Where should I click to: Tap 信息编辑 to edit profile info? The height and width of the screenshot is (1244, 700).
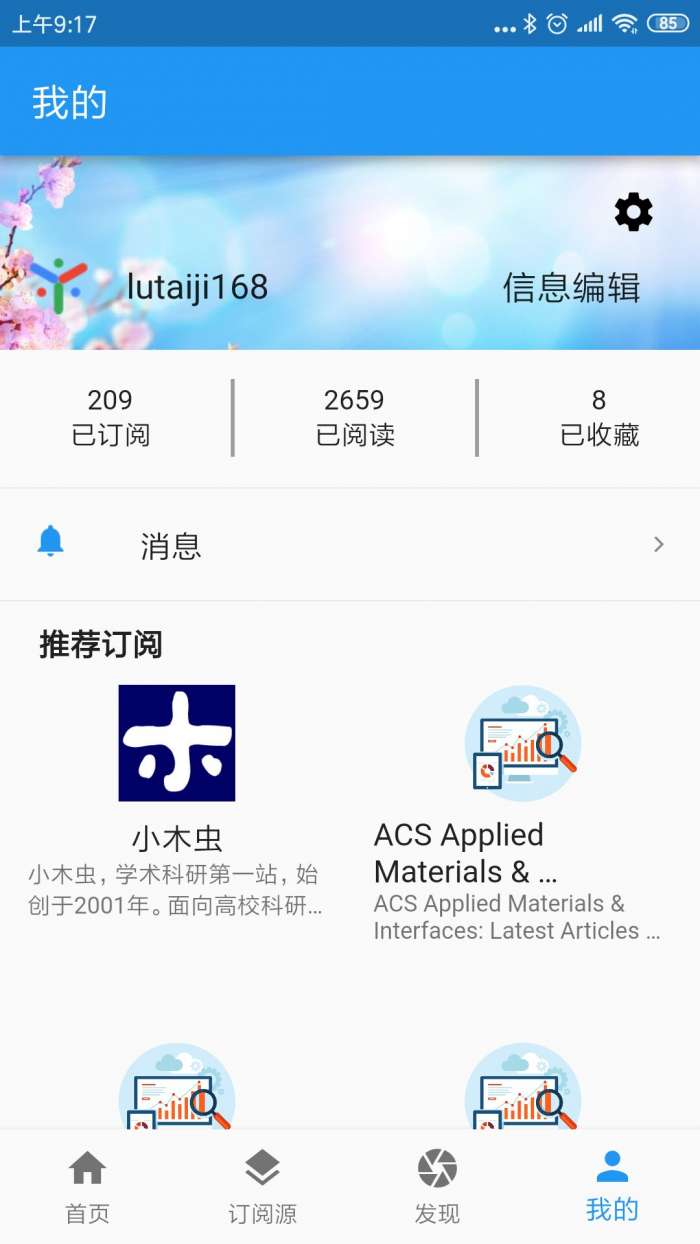click(x=571, y=288)
